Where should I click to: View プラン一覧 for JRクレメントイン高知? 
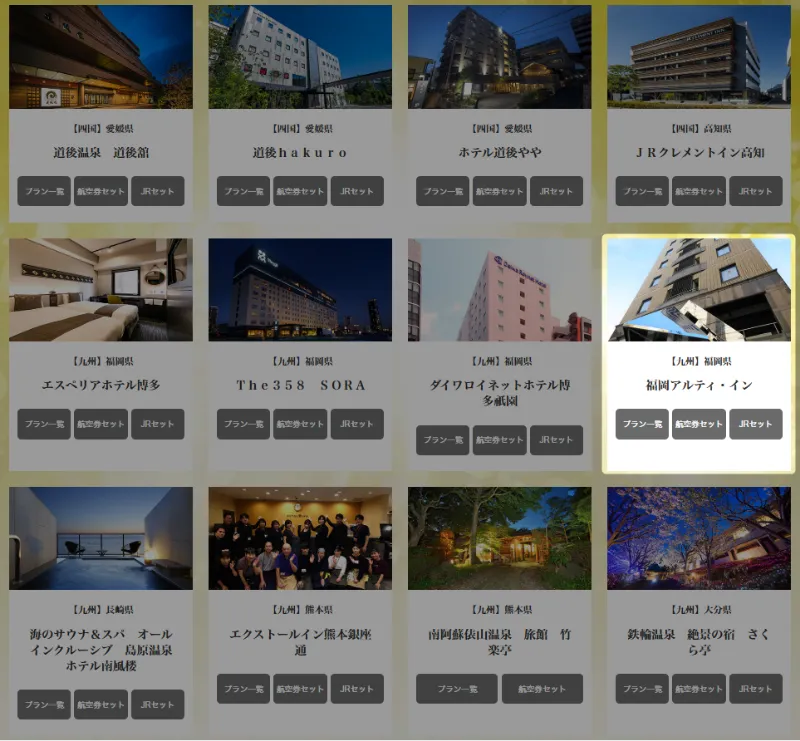[642, 191]
